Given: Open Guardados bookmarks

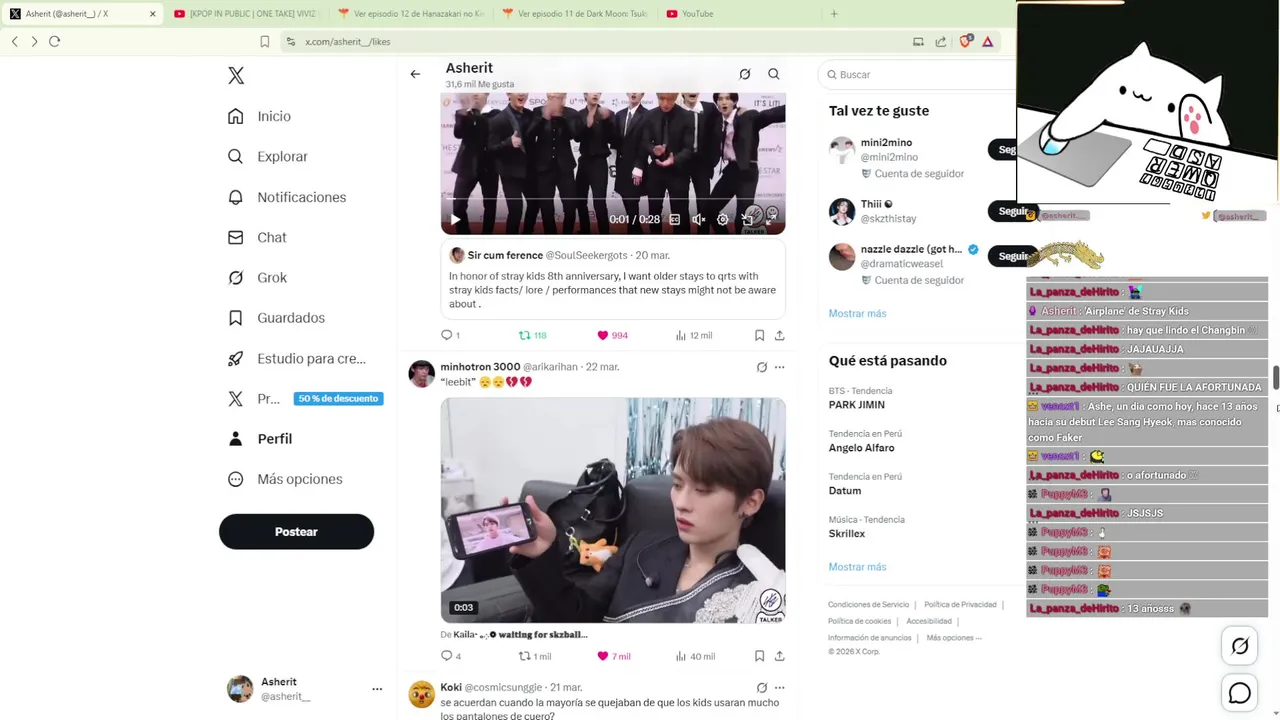Looking at the screenshot, I should coord(290,318).
